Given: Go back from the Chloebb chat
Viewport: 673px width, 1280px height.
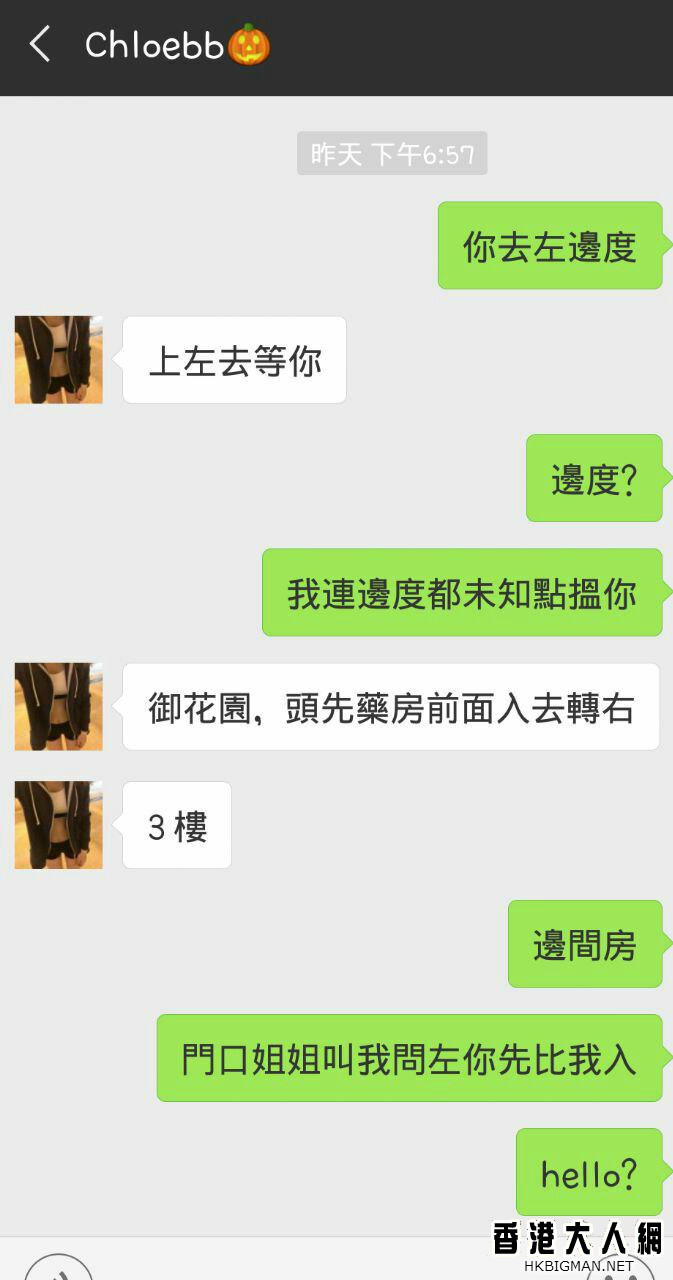Looking at the screenshot, I should pos(39,45).
